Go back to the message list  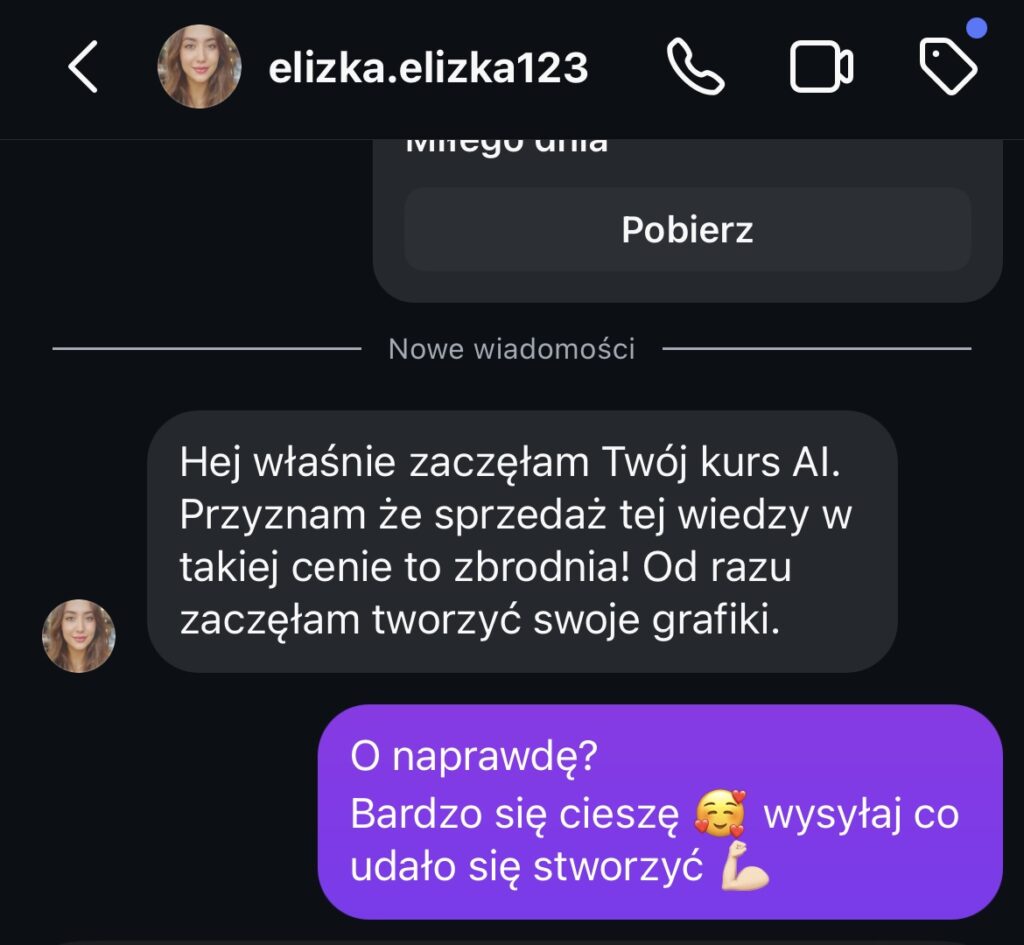click(x=82, y=68)
